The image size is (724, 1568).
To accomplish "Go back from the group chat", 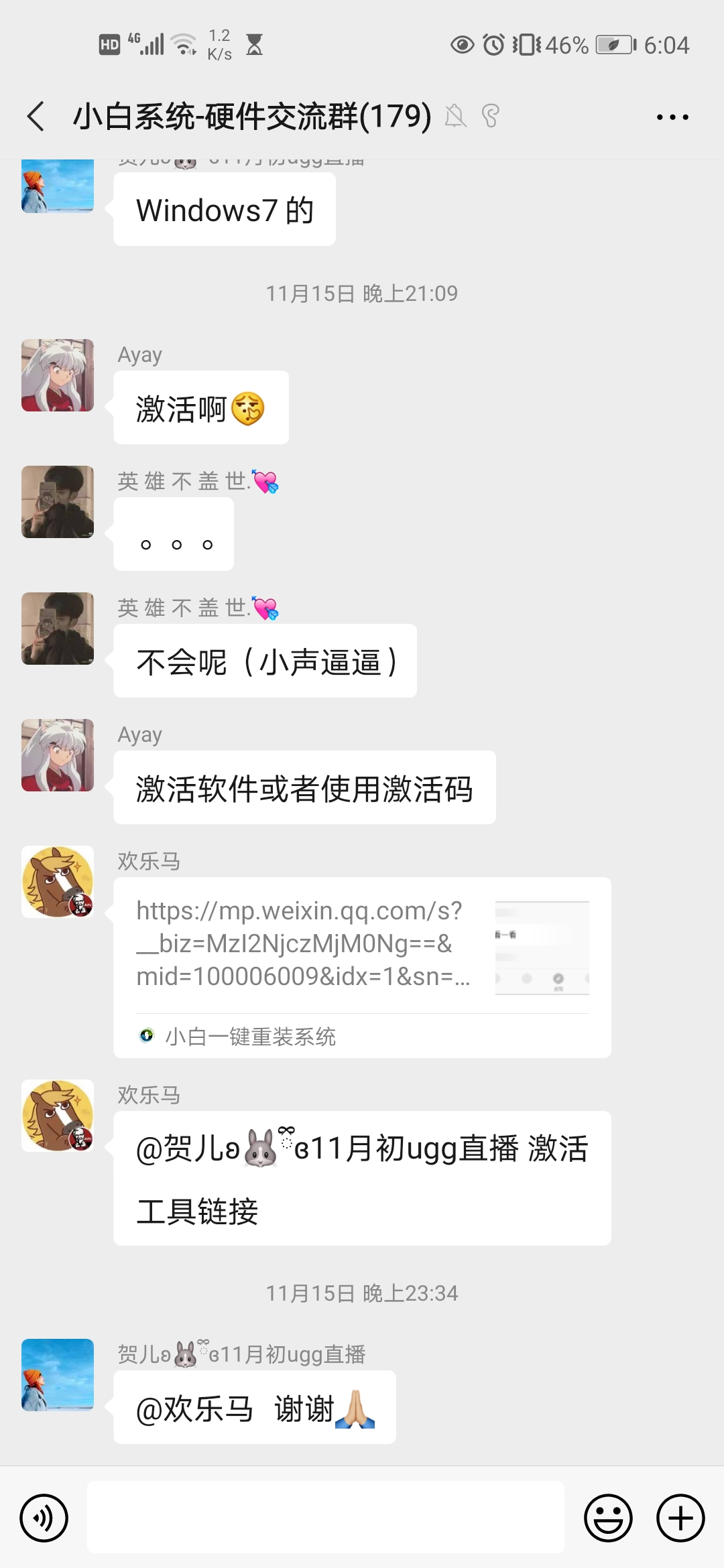I will click(37, 117).
